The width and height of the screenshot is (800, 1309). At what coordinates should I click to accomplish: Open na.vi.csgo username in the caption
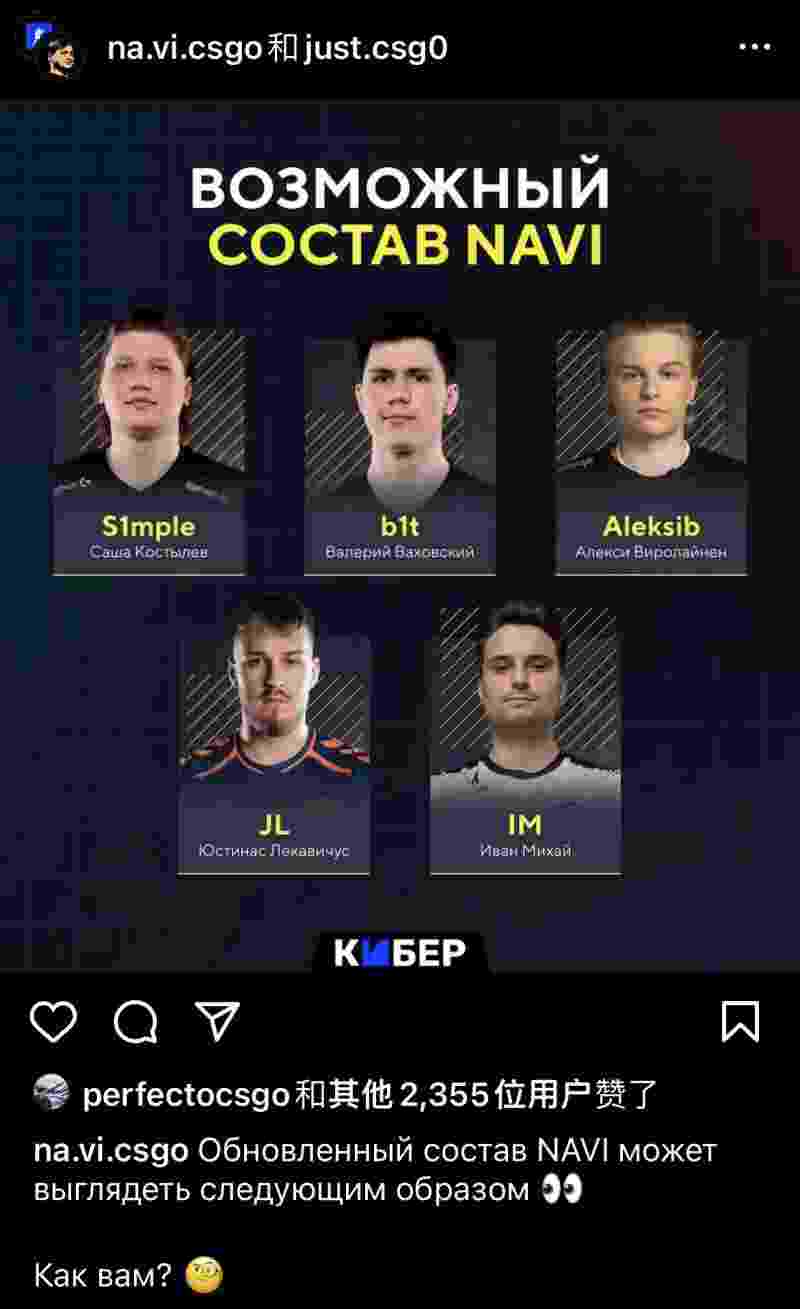110,1151
